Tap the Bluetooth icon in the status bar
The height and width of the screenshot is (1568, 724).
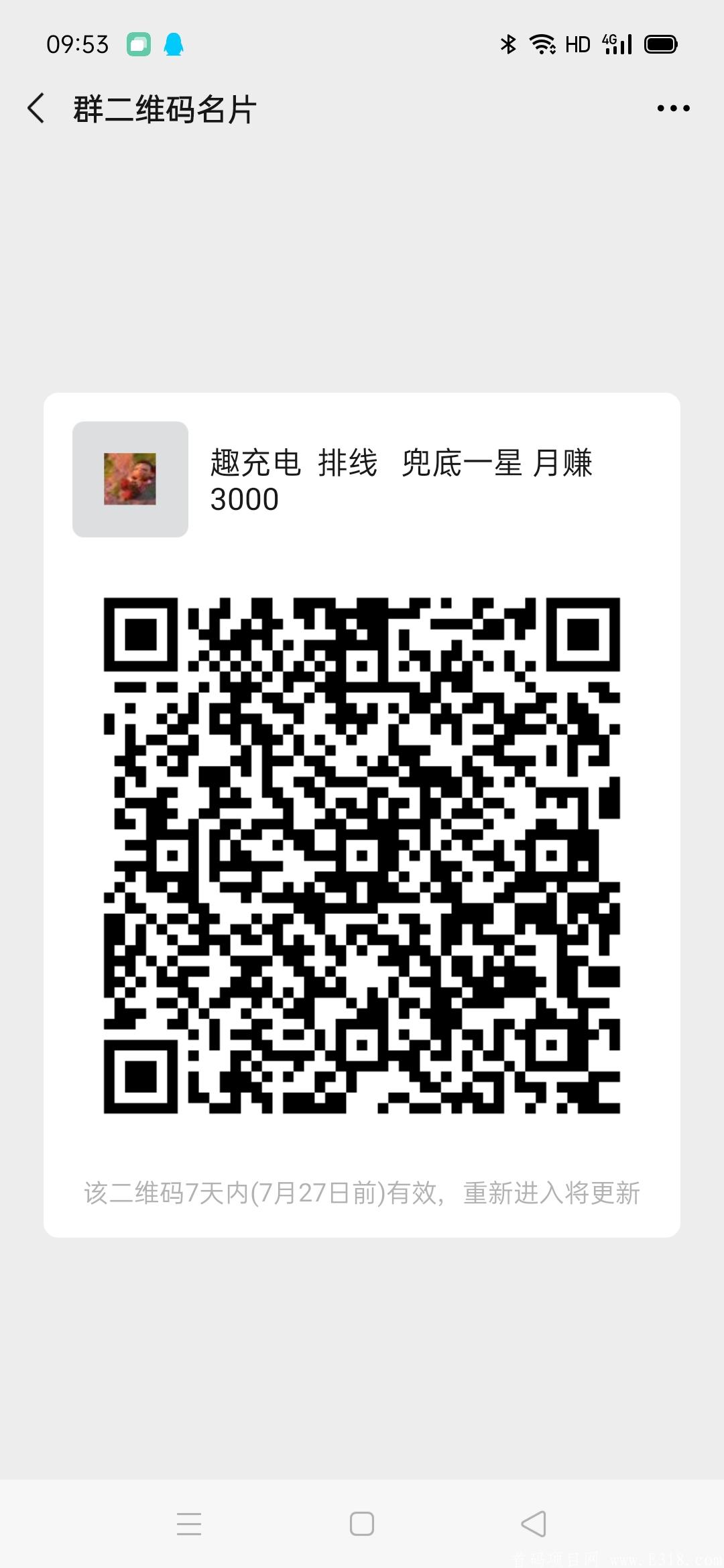[x=507, y=43]
